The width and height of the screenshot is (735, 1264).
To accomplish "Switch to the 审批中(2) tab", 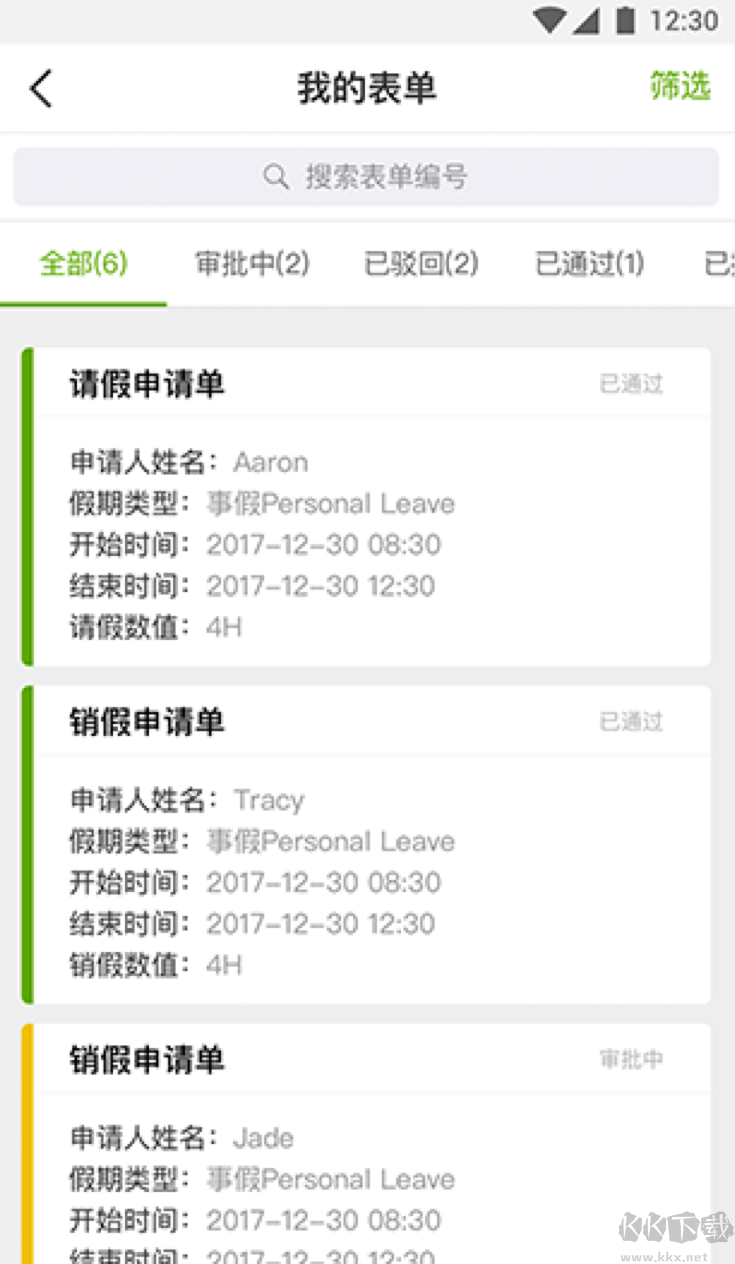I will pyautogui.click(x=252, y=264).
